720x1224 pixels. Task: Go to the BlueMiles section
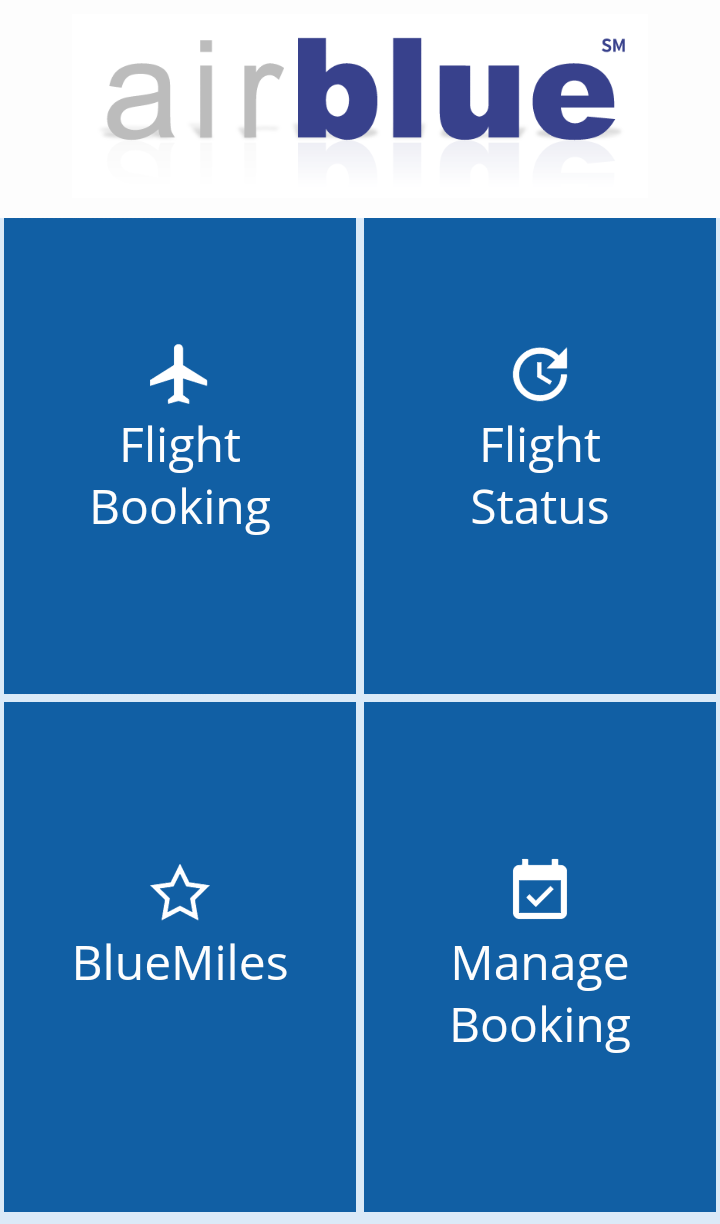[180, 955]
